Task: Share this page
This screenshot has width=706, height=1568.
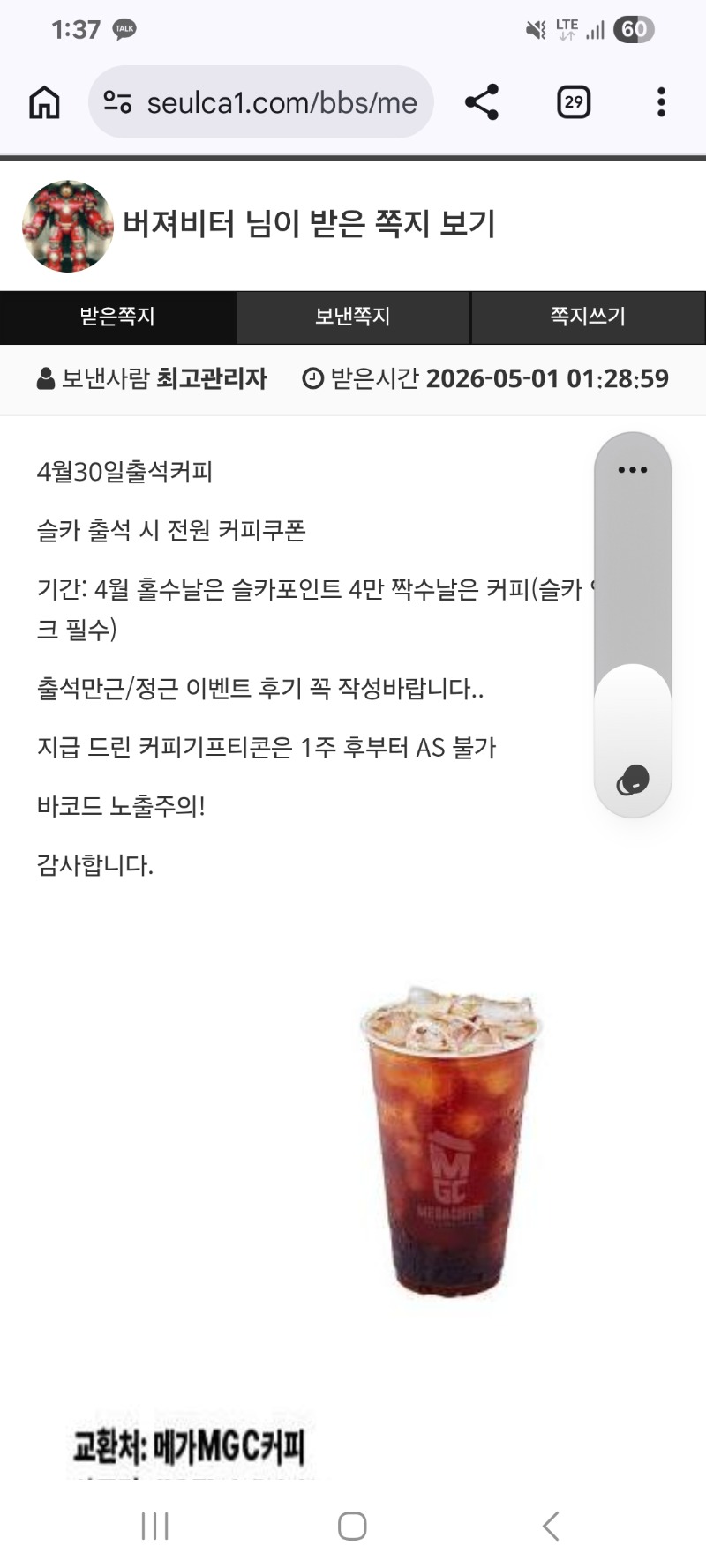Action: (x=482, y=102)
